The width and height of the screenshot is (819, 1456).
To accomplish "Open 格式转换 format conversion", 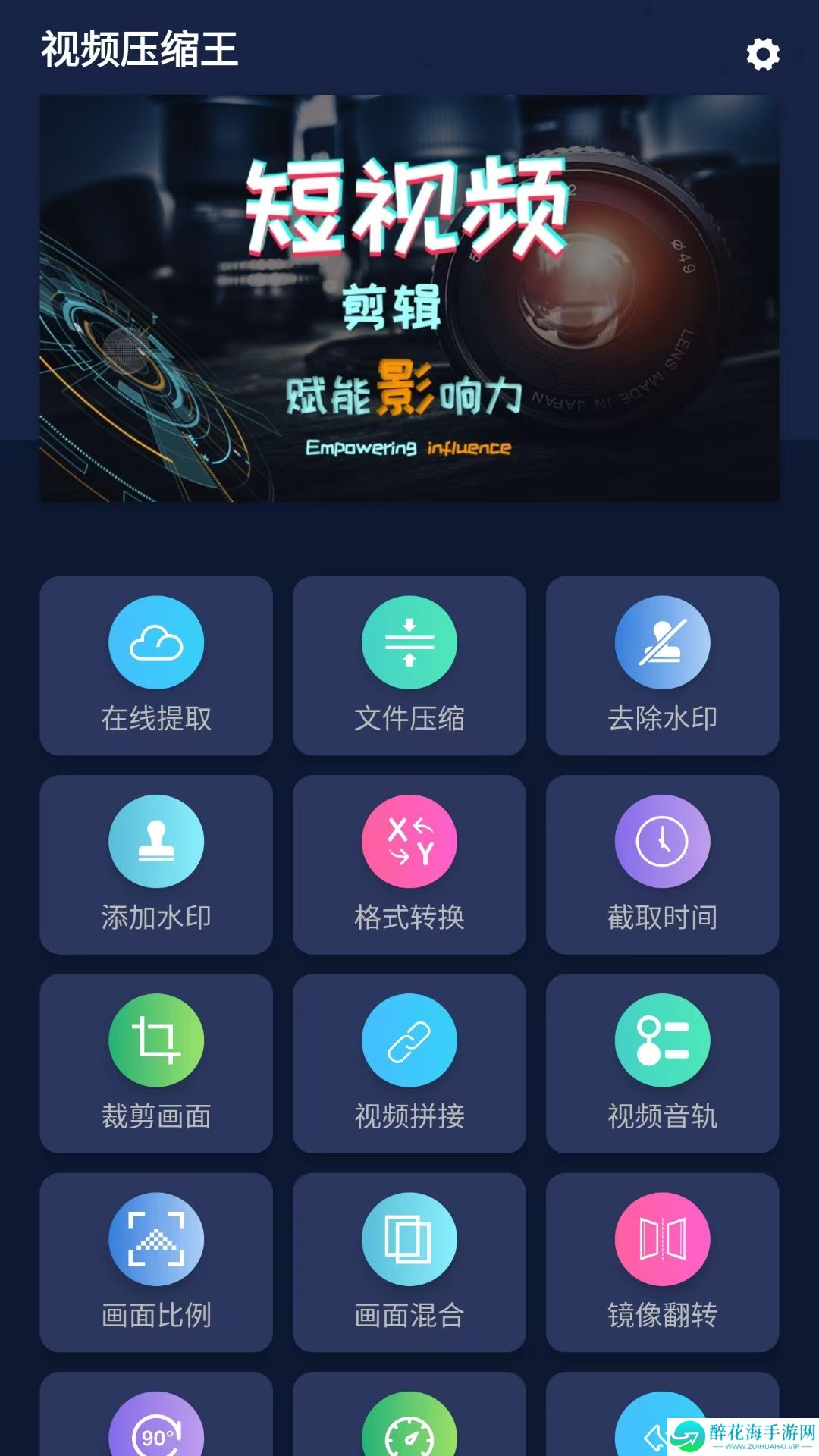I will pos(409,864).
